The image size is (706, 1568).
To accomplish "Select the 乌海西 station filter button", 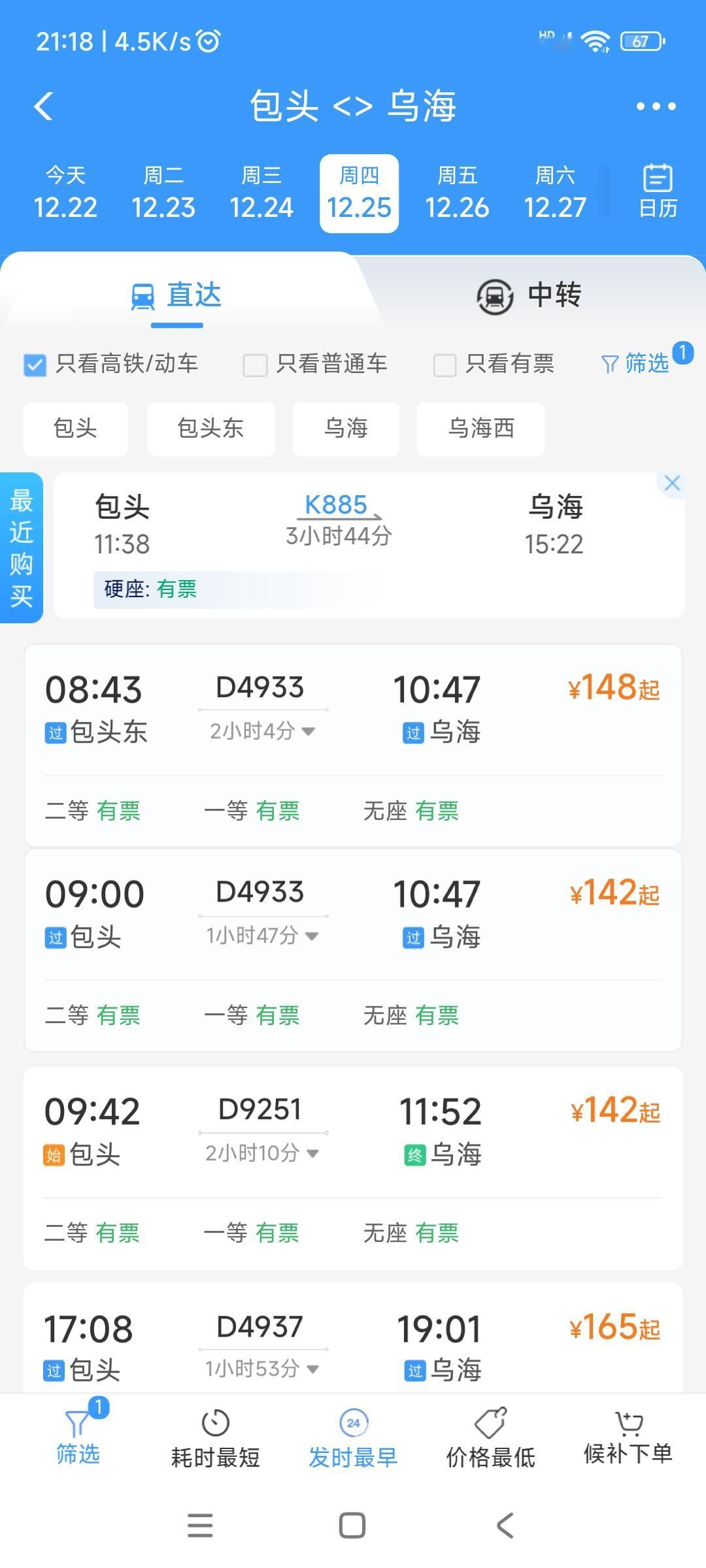I will [x=480, y=429].
